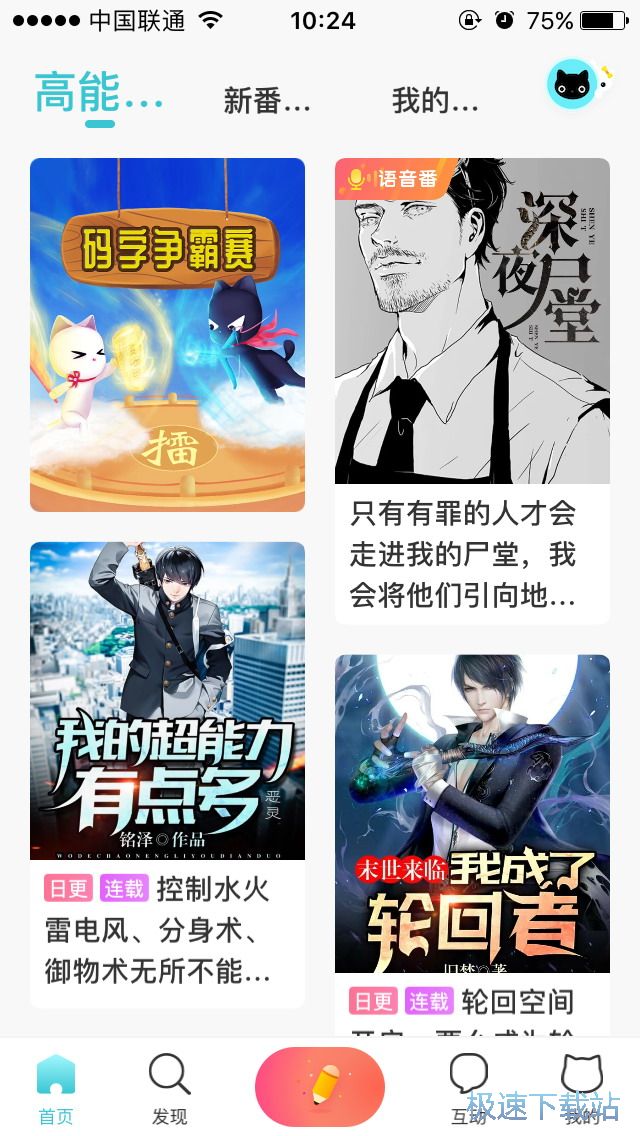Switch to the 发现 discover tab

[x=169, y=1088]
